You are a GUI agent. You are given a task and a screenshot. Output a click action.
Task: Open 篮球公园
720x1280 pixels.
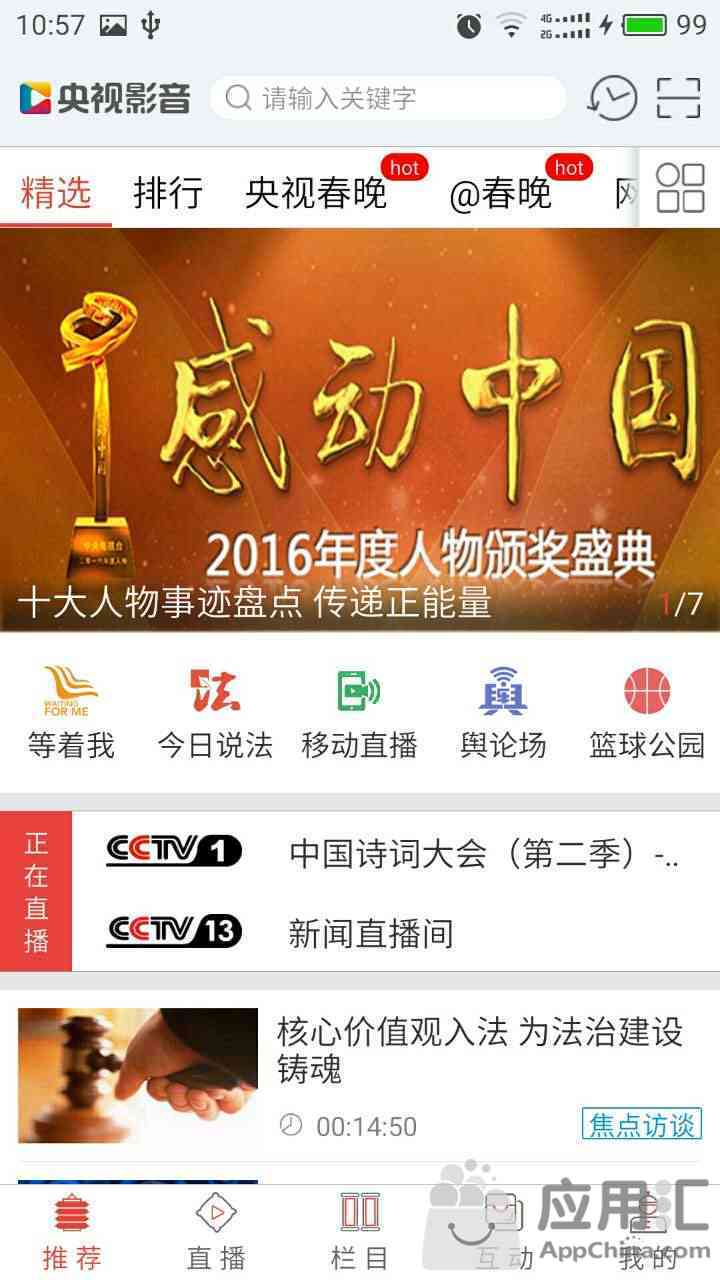coord(647,713)
